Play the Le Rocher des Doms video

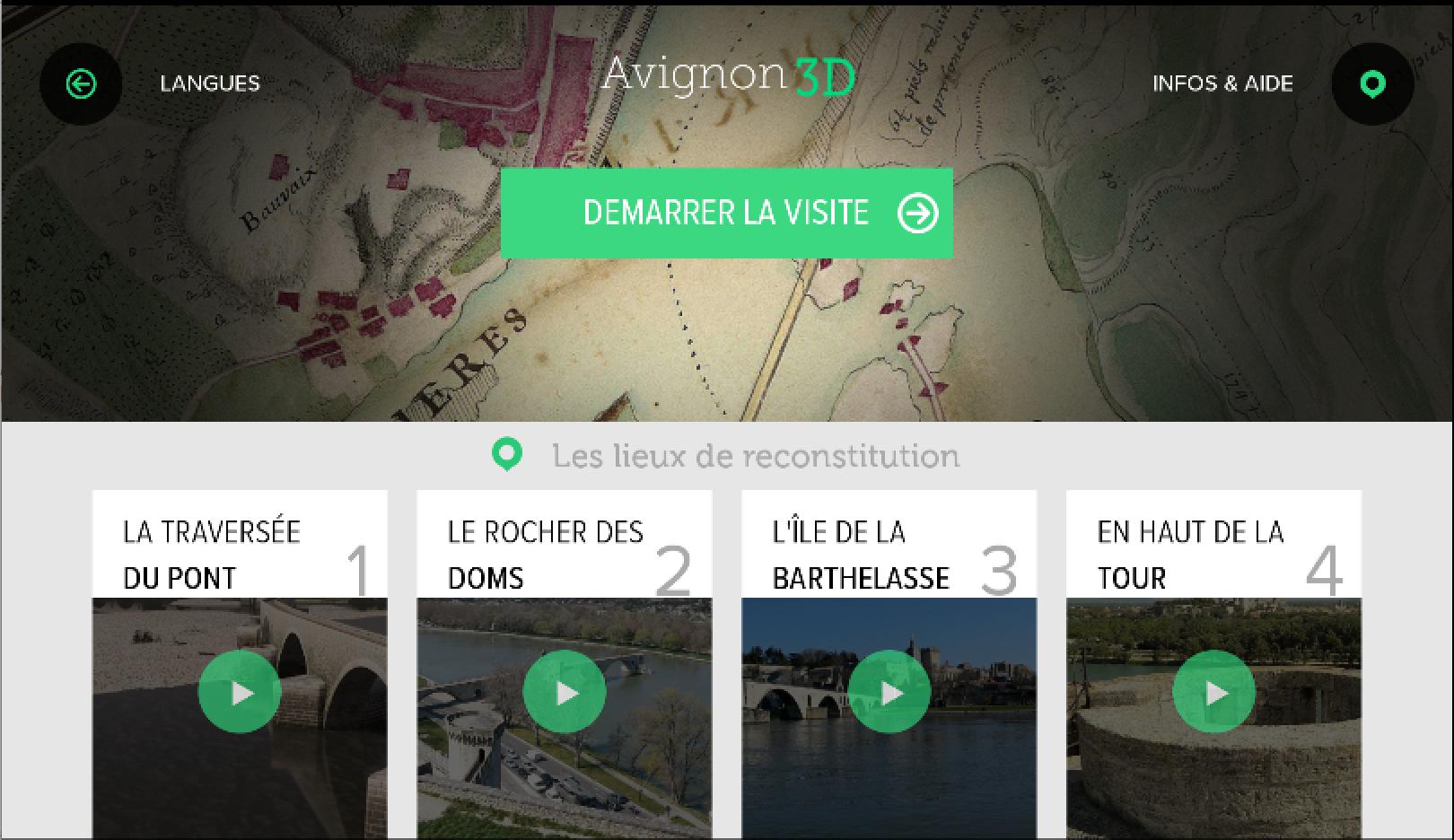(565, 692)
